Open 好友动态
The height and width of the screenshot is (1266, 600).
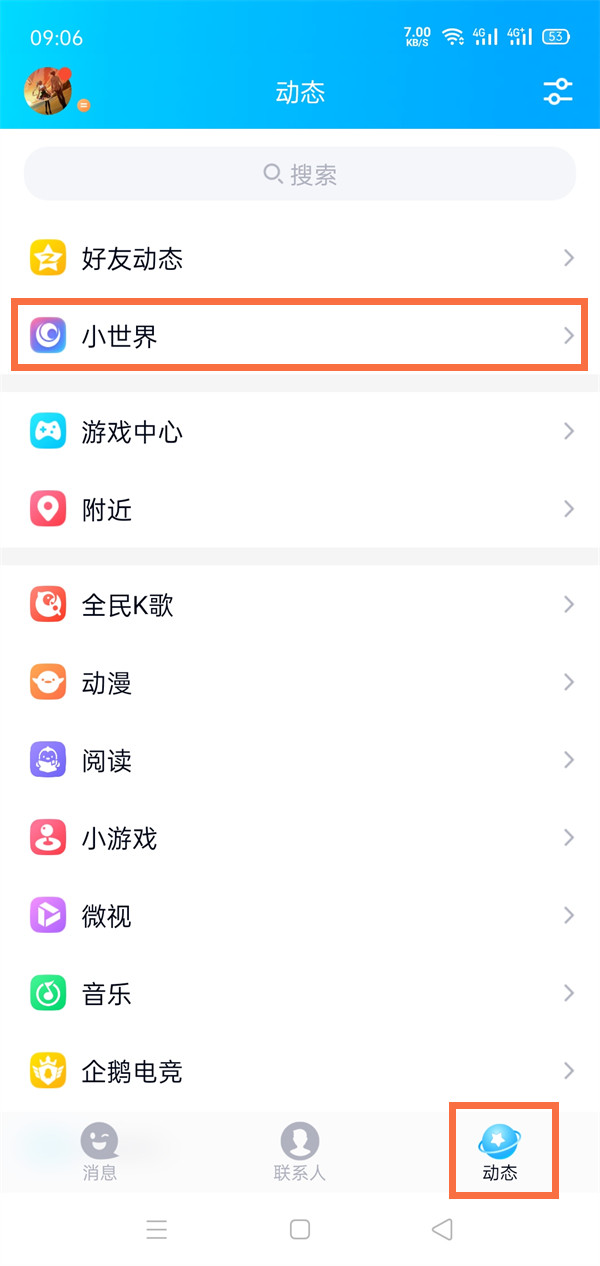(x=300, y=259)
